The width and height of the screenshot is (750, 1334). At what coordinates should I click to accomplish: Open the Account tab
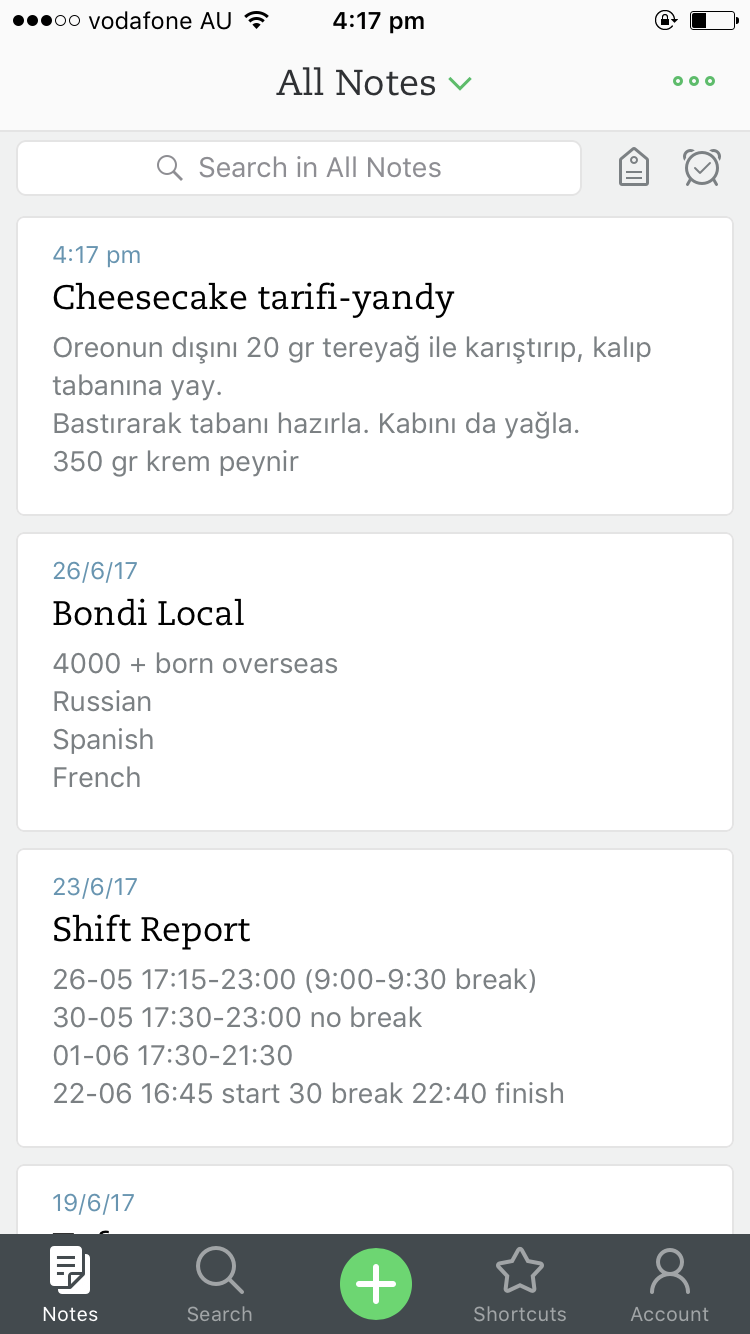click(669, 1286)
